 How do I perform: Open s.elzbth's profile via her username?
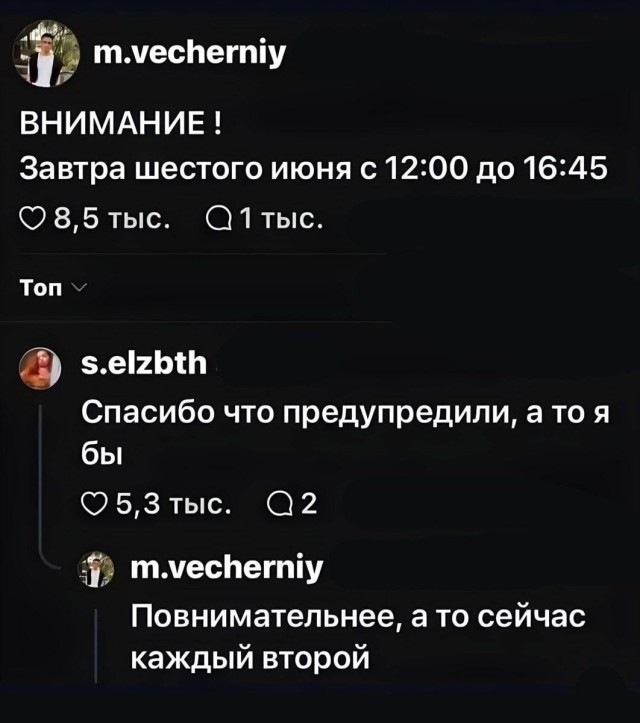144,363
